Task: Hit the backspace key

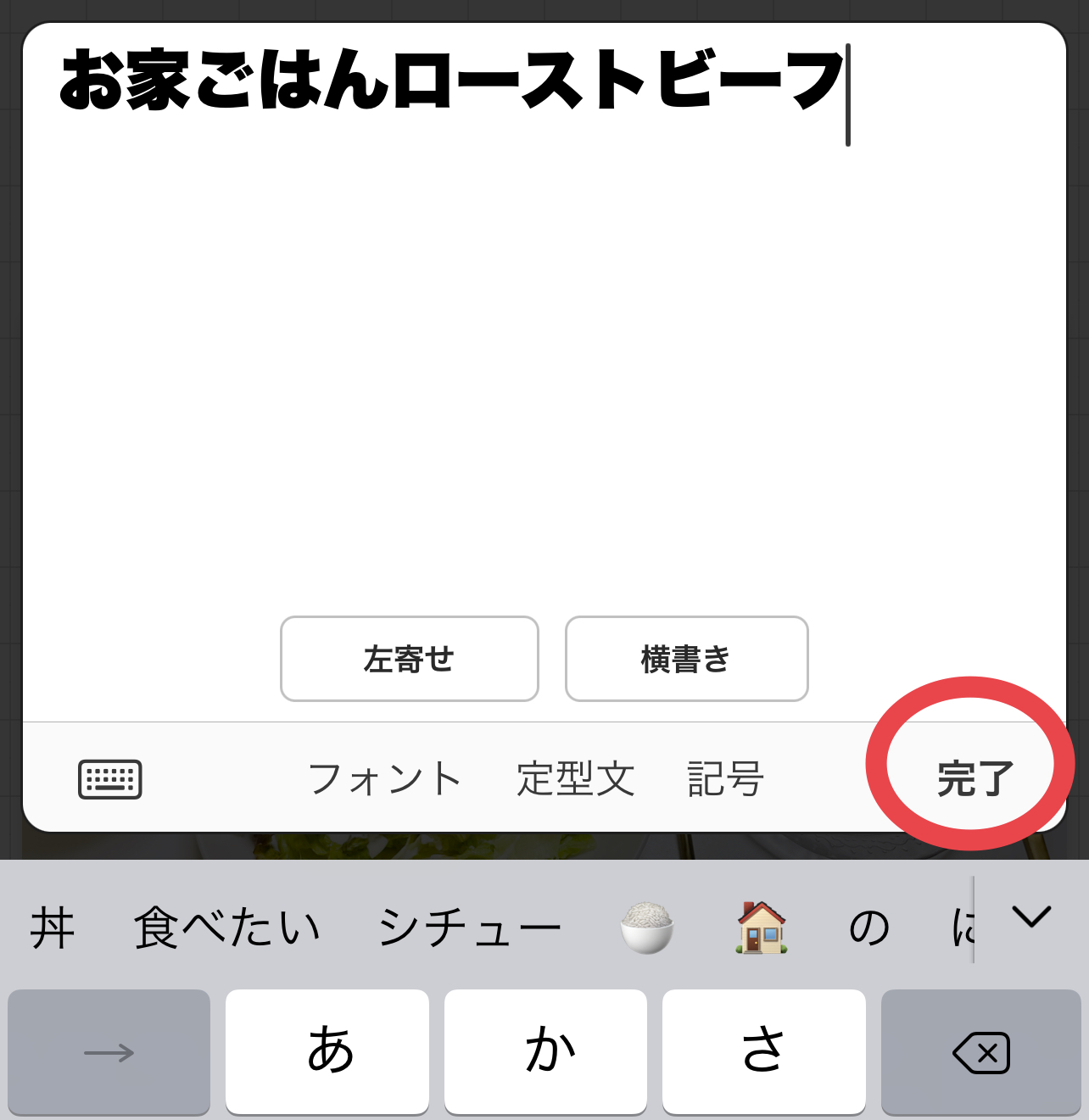Action: pyautogui.click(x=981, y=1052)
